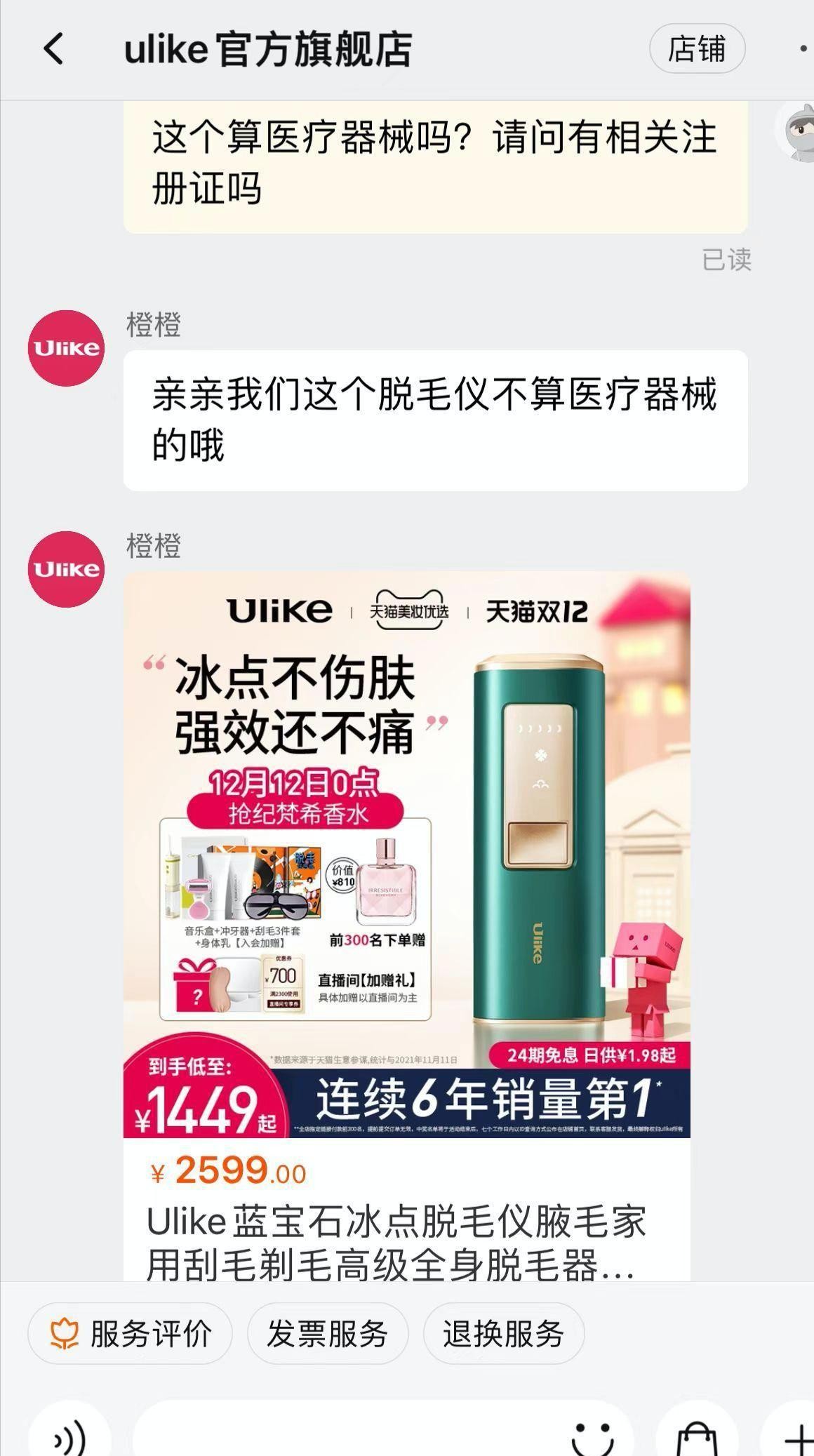
Task: Open the 店铺 store page
Action: click(696, 49)
